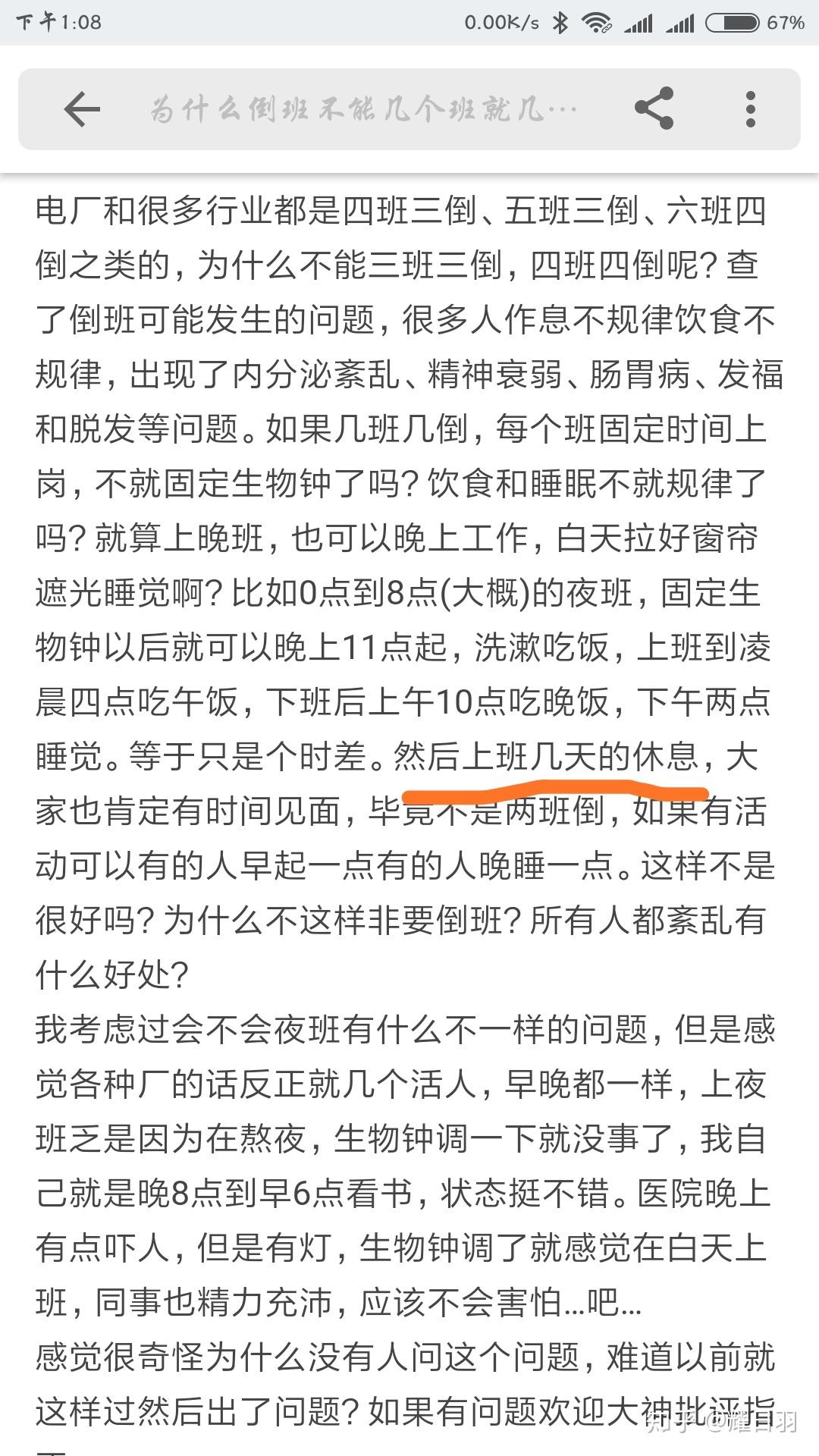Share this question page
The width and height of the screenshot is (819, 1456).
point(654,108)
